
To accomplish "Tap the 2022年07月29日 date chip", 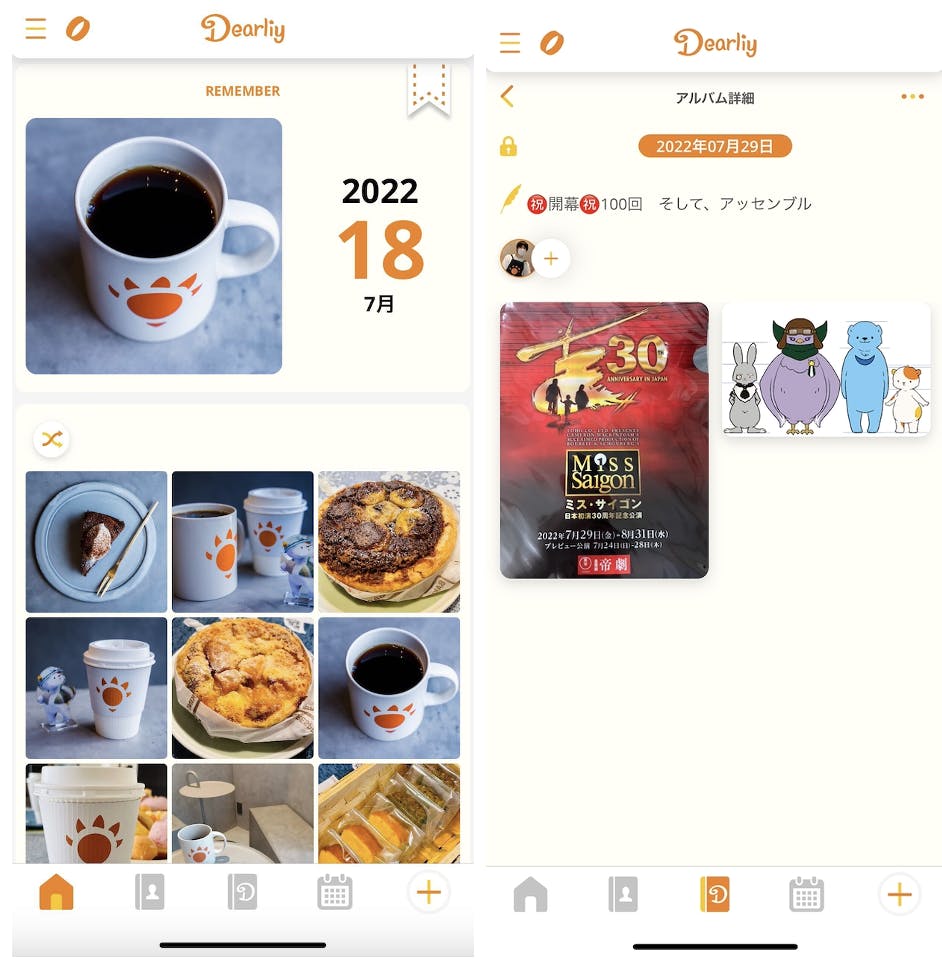I will pyautogui.click(x=715, y=146).
